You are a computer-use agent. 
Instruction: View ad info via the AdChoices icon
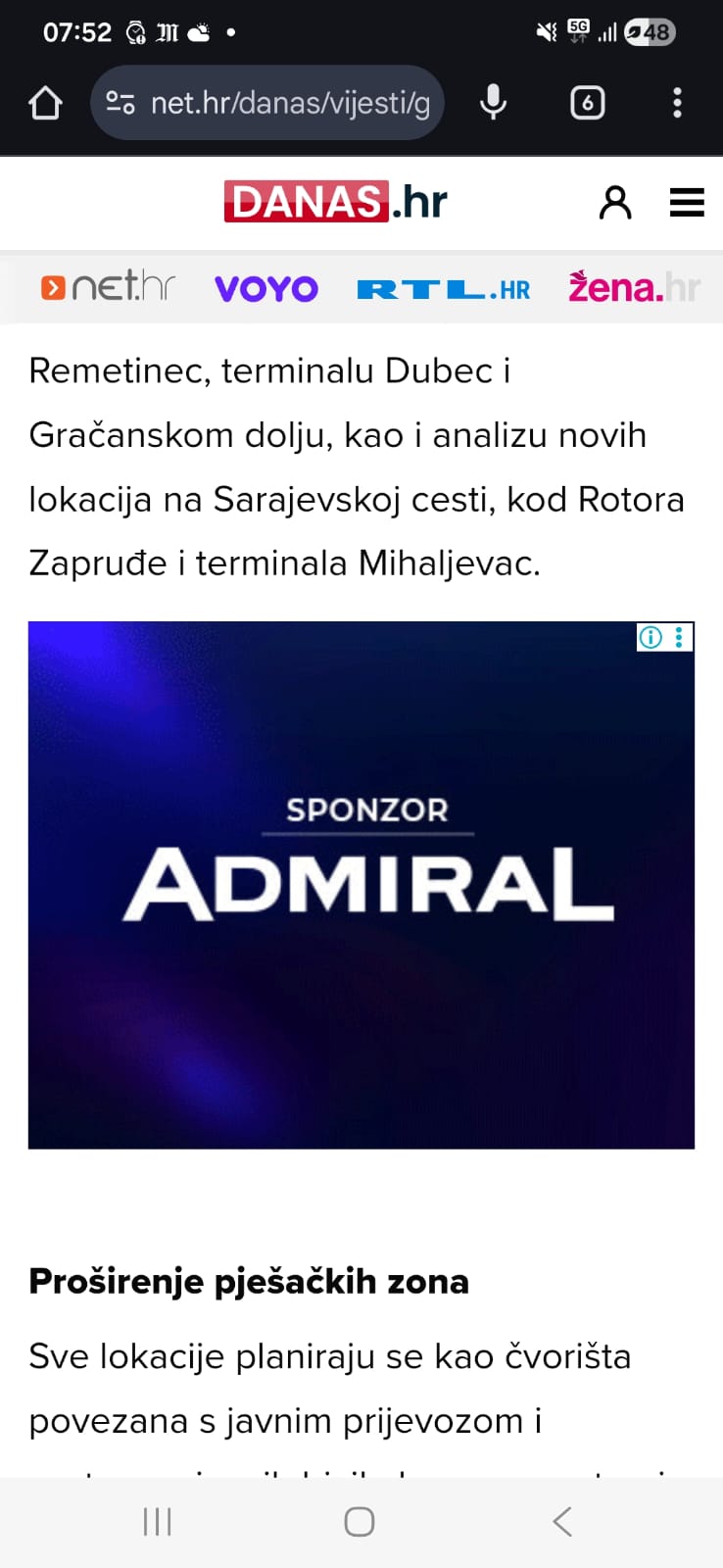click(651, 638)
